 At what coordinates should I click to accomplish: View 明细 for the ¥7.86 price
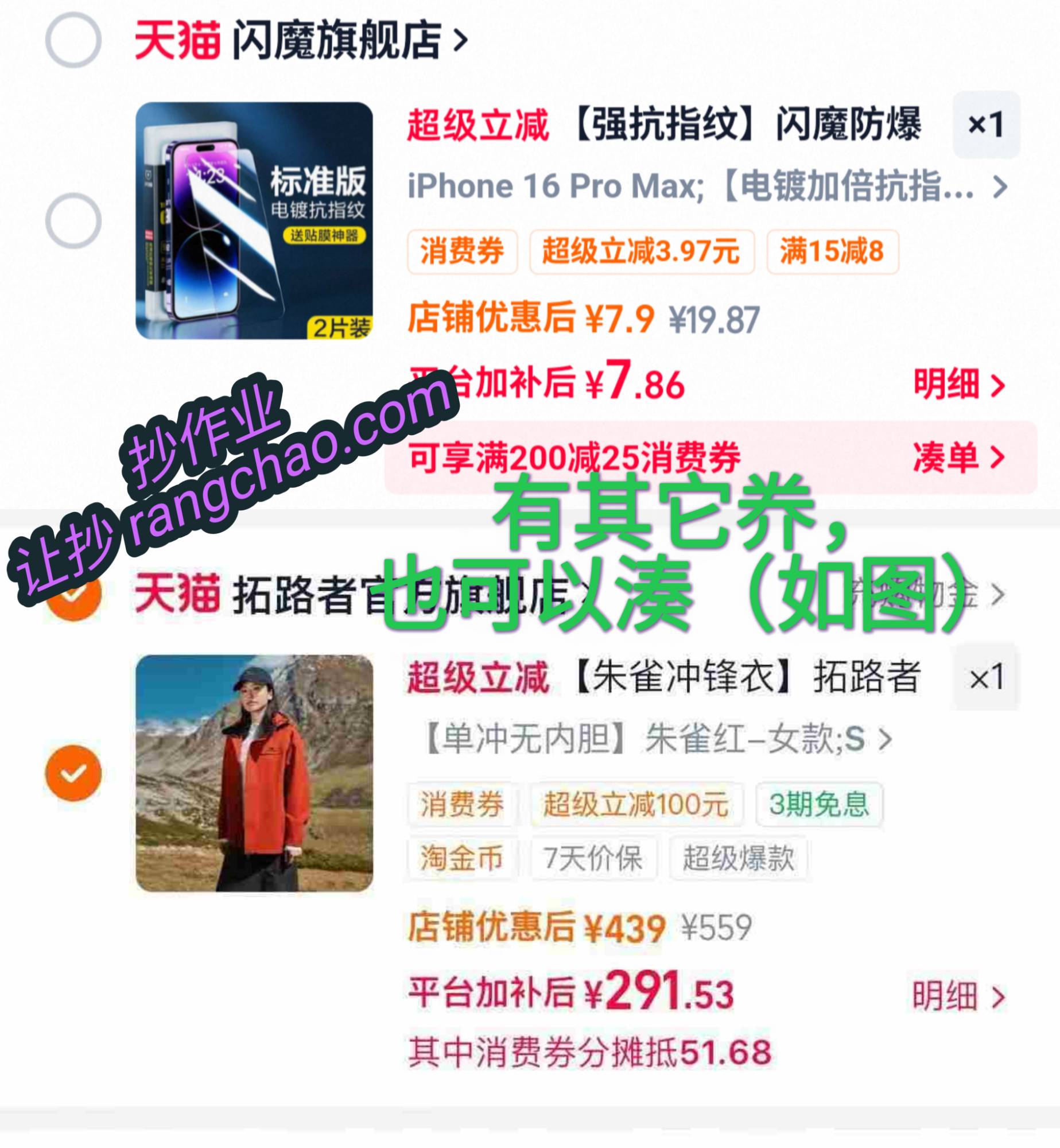click(x=958, y=385)
